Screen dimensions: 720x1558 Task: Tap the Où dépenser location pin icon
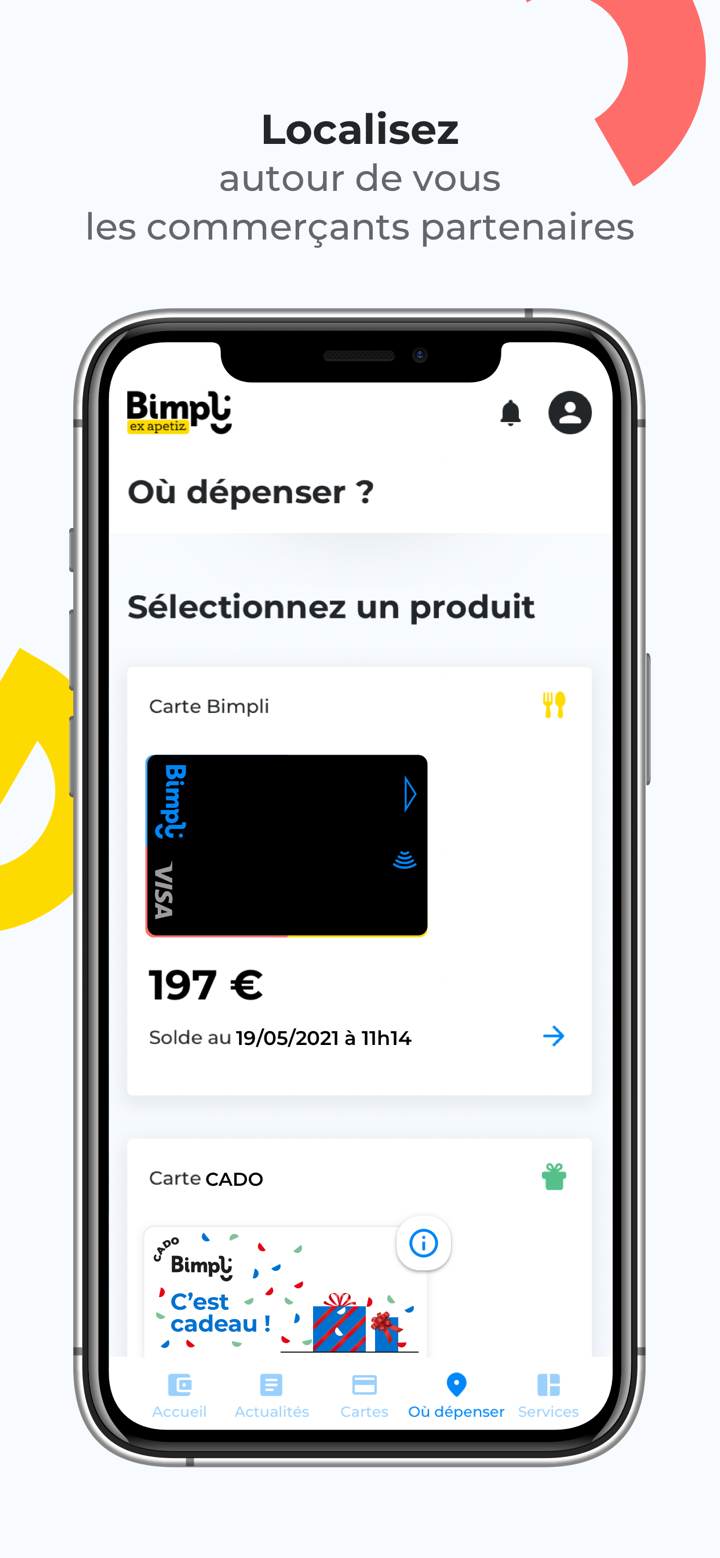(x=456, y=1385)
